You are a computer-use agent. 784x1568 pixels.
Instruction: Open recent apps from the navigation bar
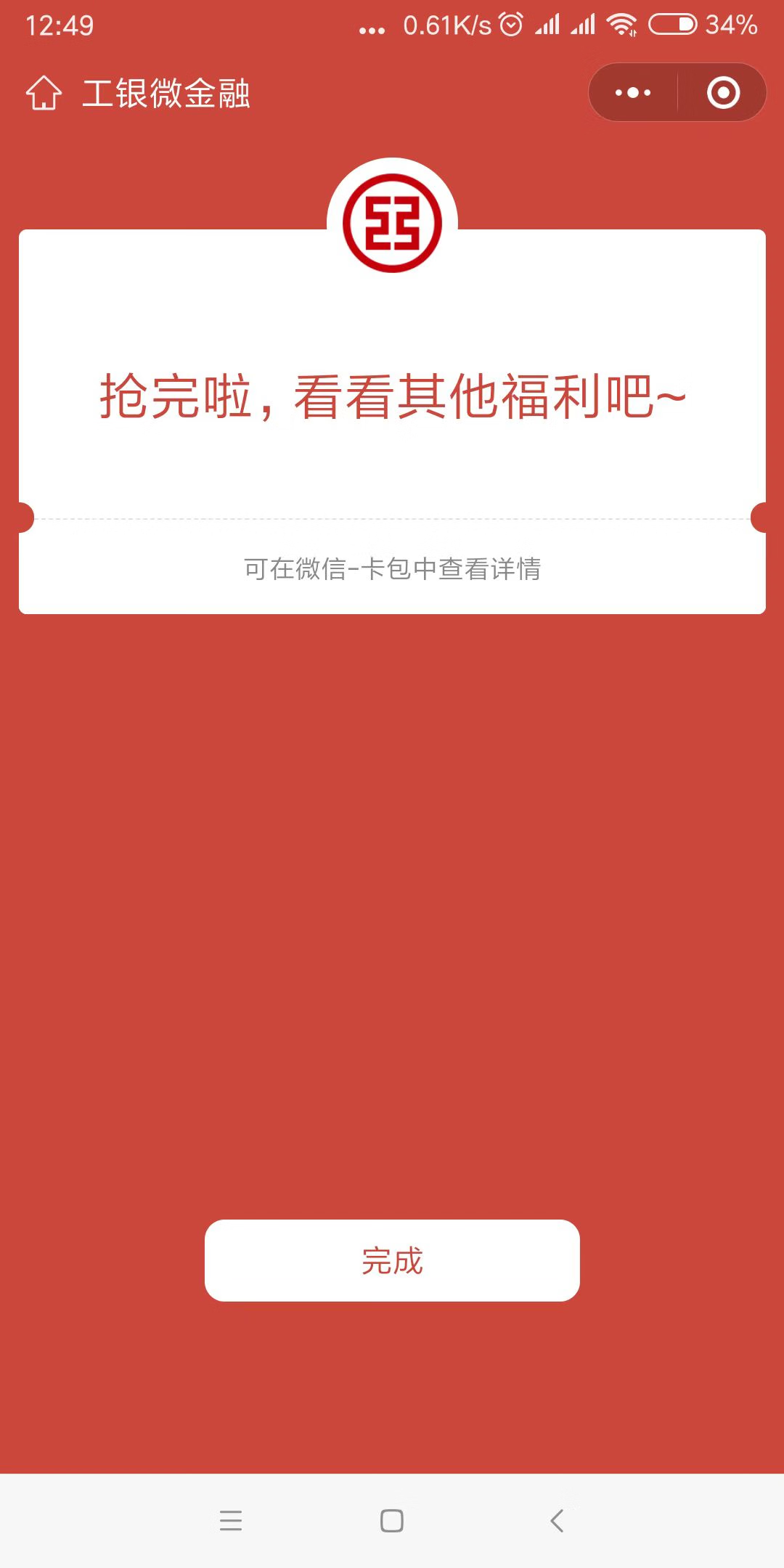231,1520
